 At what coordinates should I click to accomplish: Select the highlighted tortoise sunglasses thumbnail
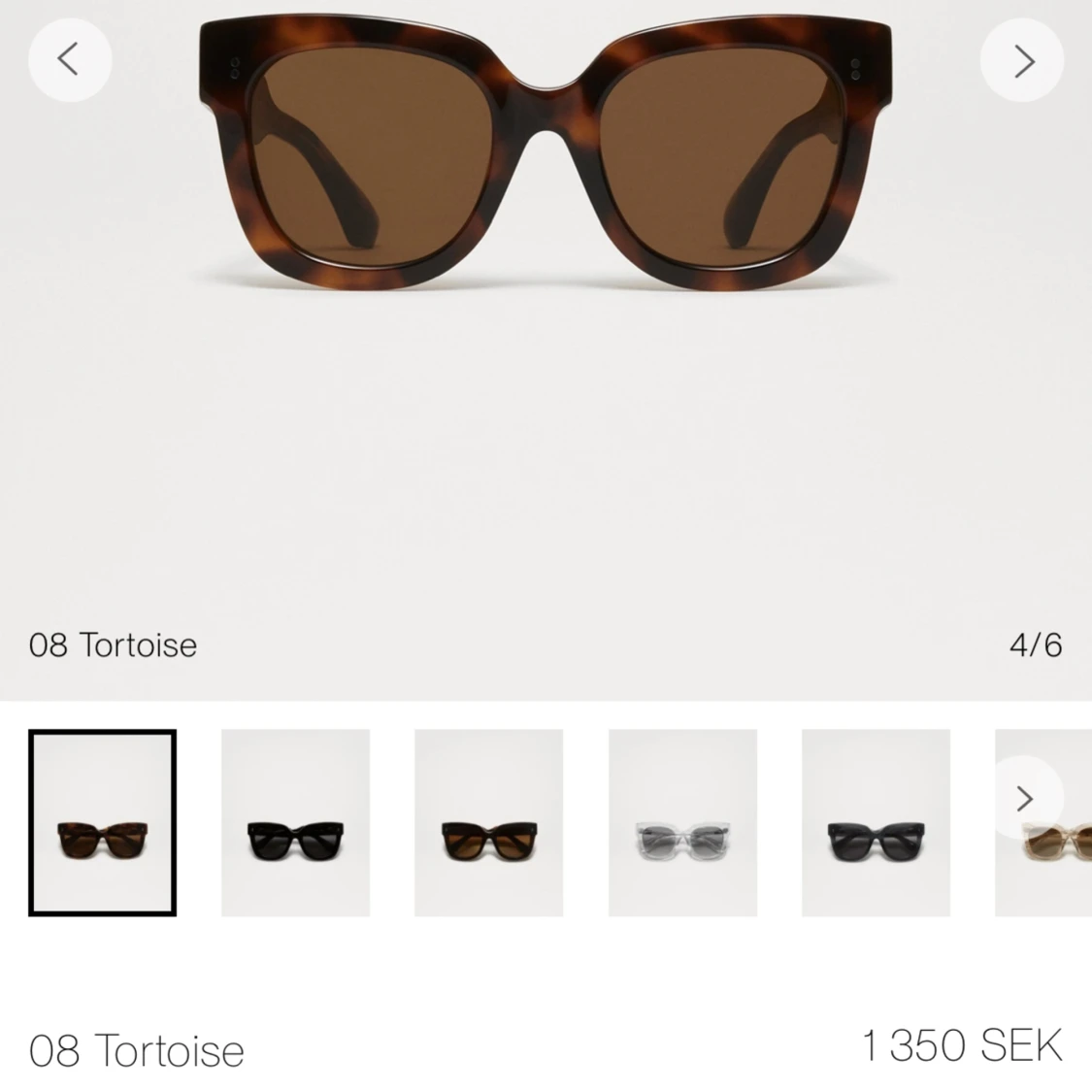tap(102, 822)
